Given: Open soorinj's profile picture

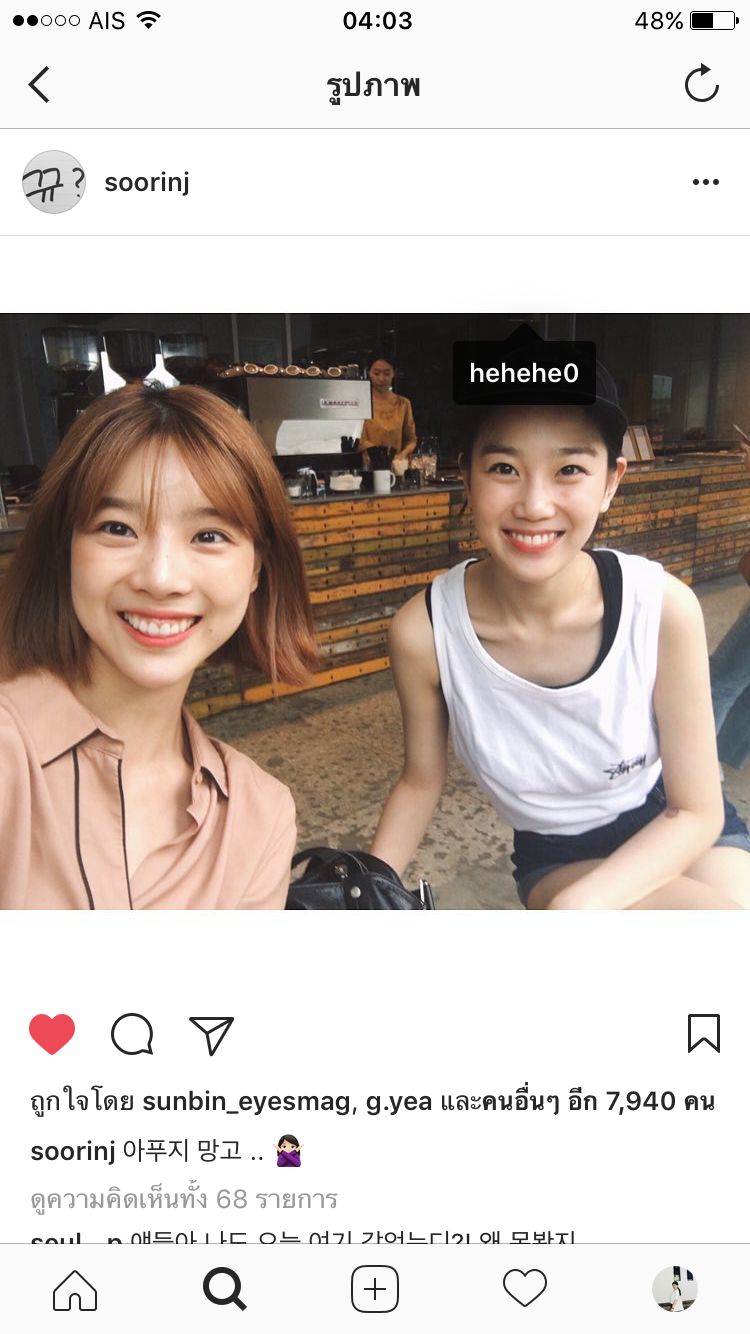Looking at the screenshot, I should (54, 182).
